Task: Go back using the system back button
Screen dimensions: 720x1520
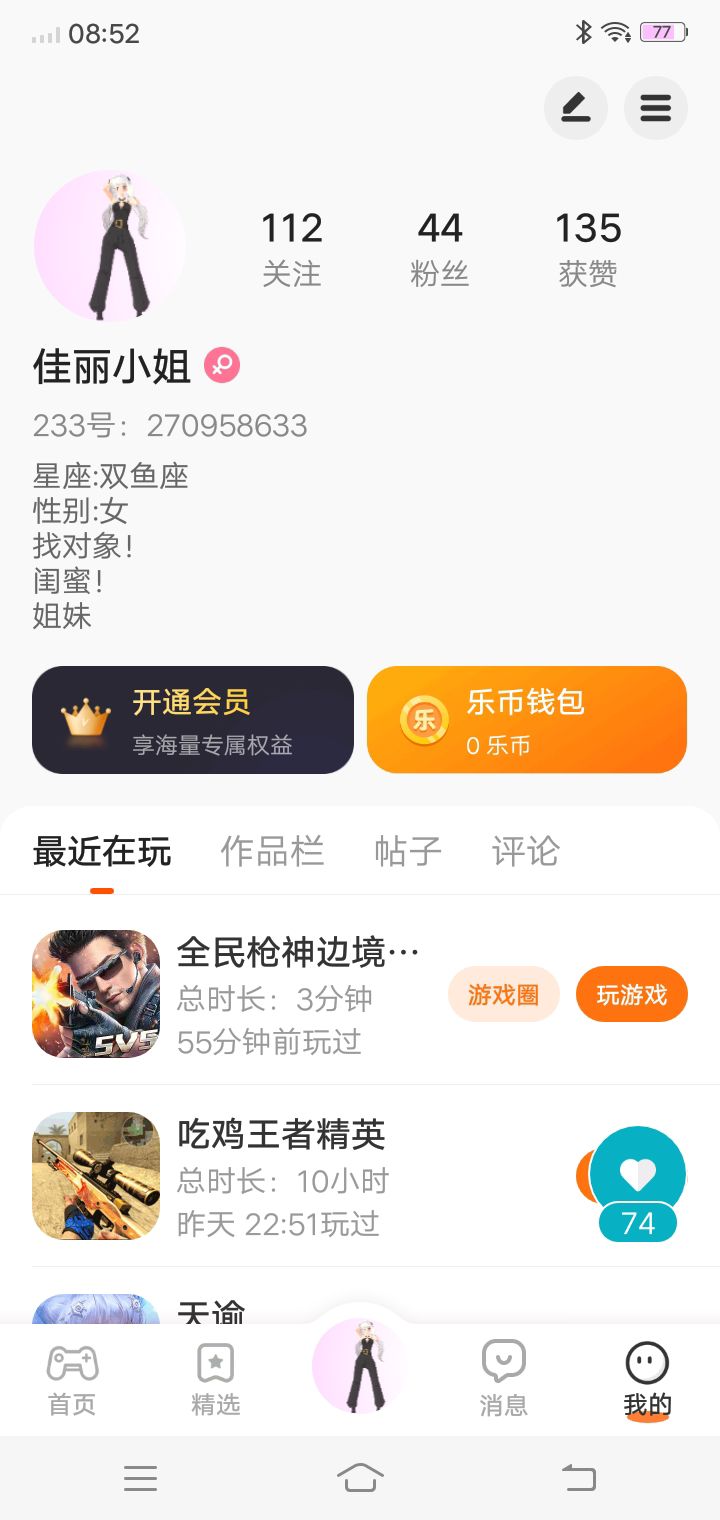Action: [x=578, y=1477]
